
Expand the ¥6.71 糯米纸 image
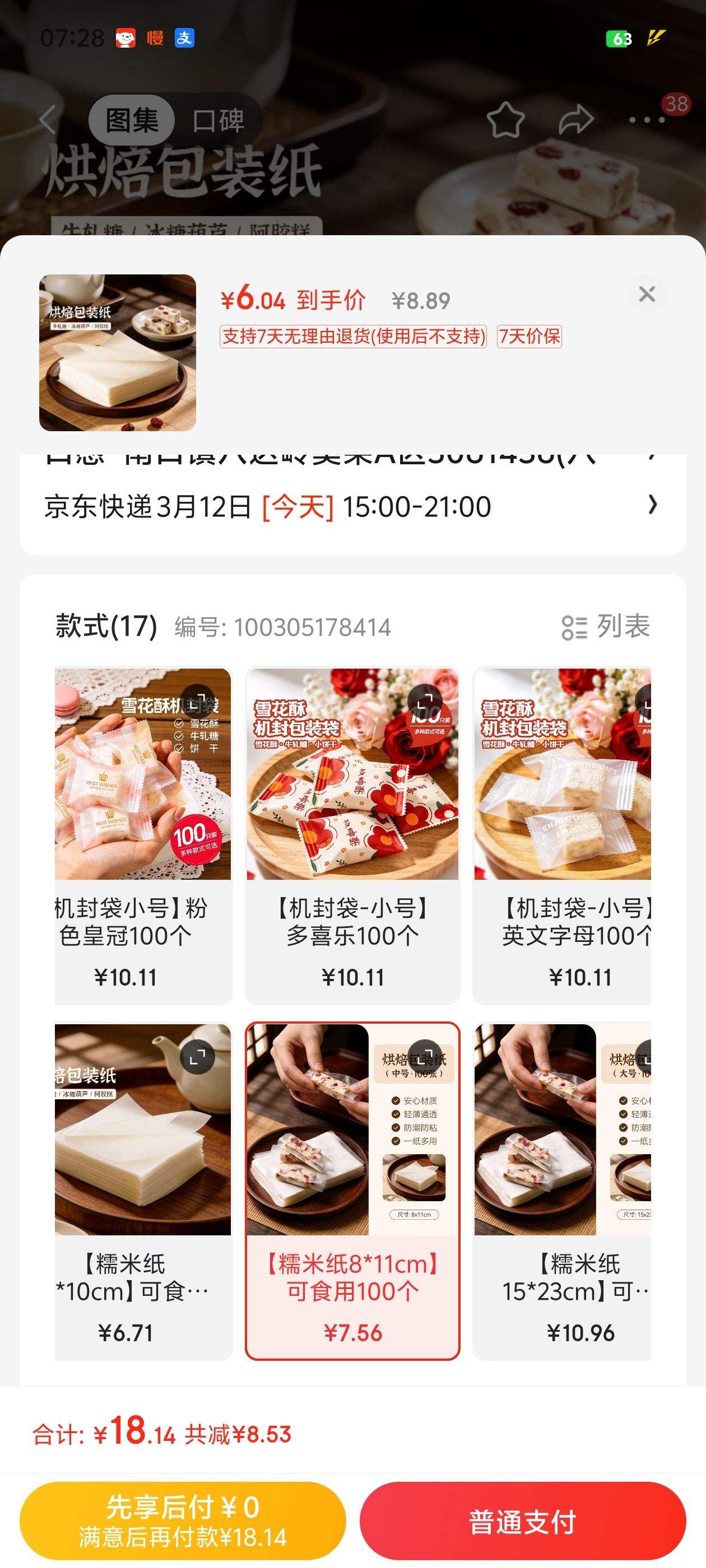[x=197, y=1057]
